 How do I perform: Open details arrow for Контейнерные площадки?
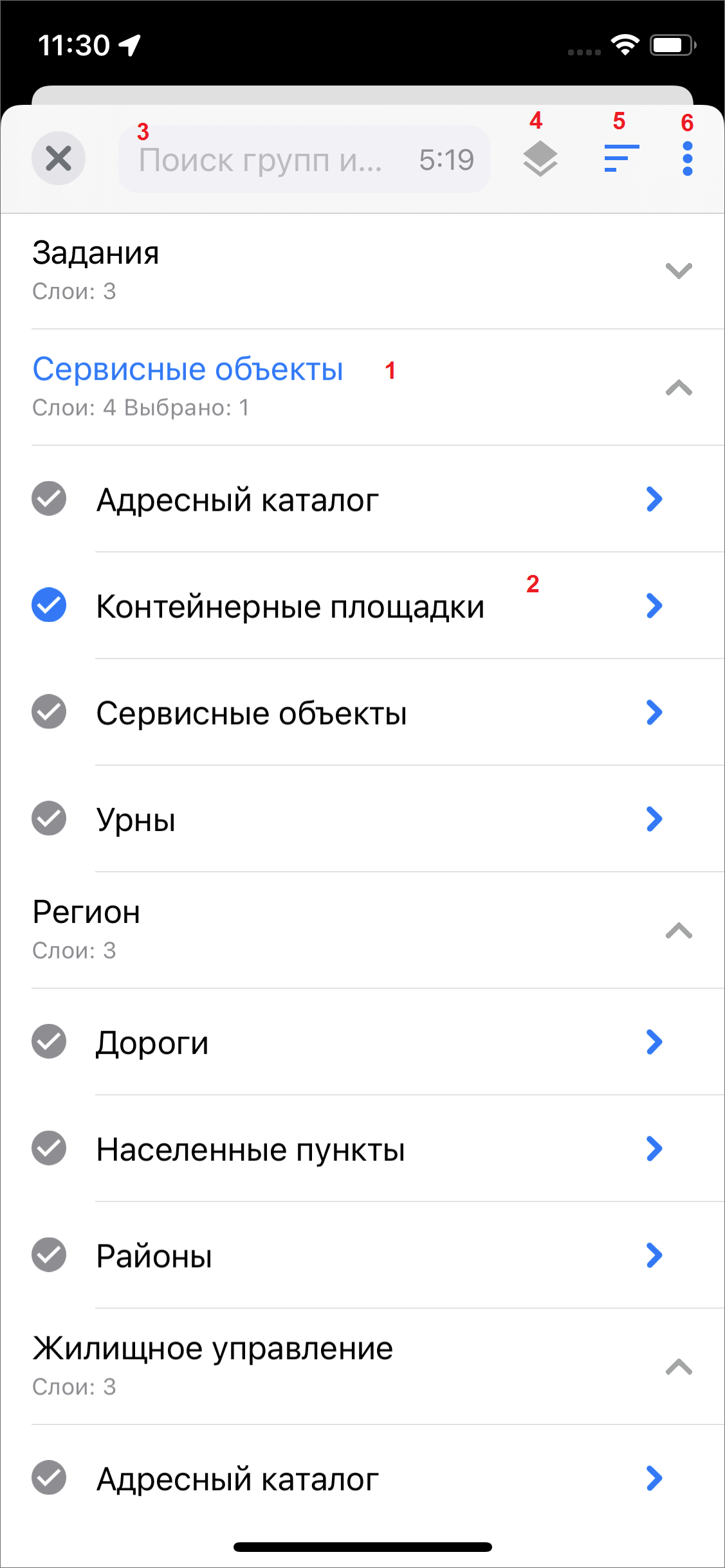click(654, 605)
